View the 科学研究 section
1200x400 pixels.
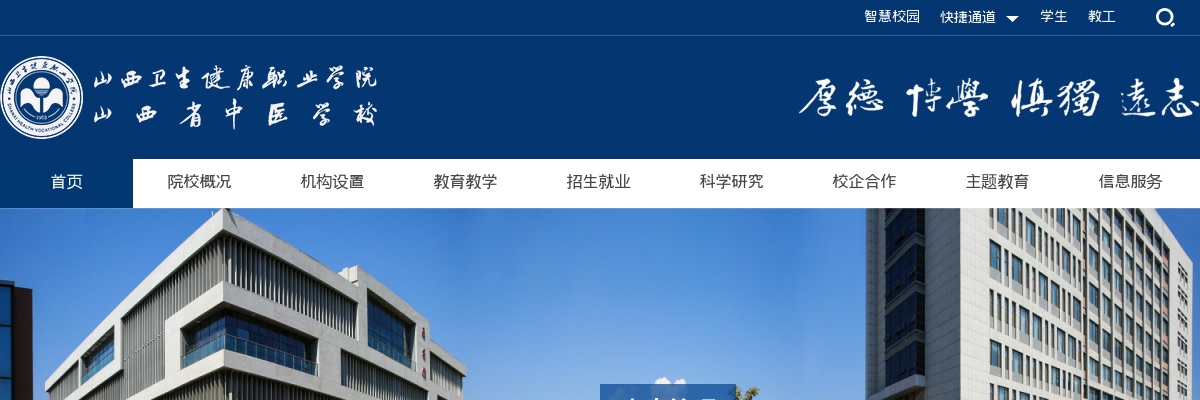point(731,182)
